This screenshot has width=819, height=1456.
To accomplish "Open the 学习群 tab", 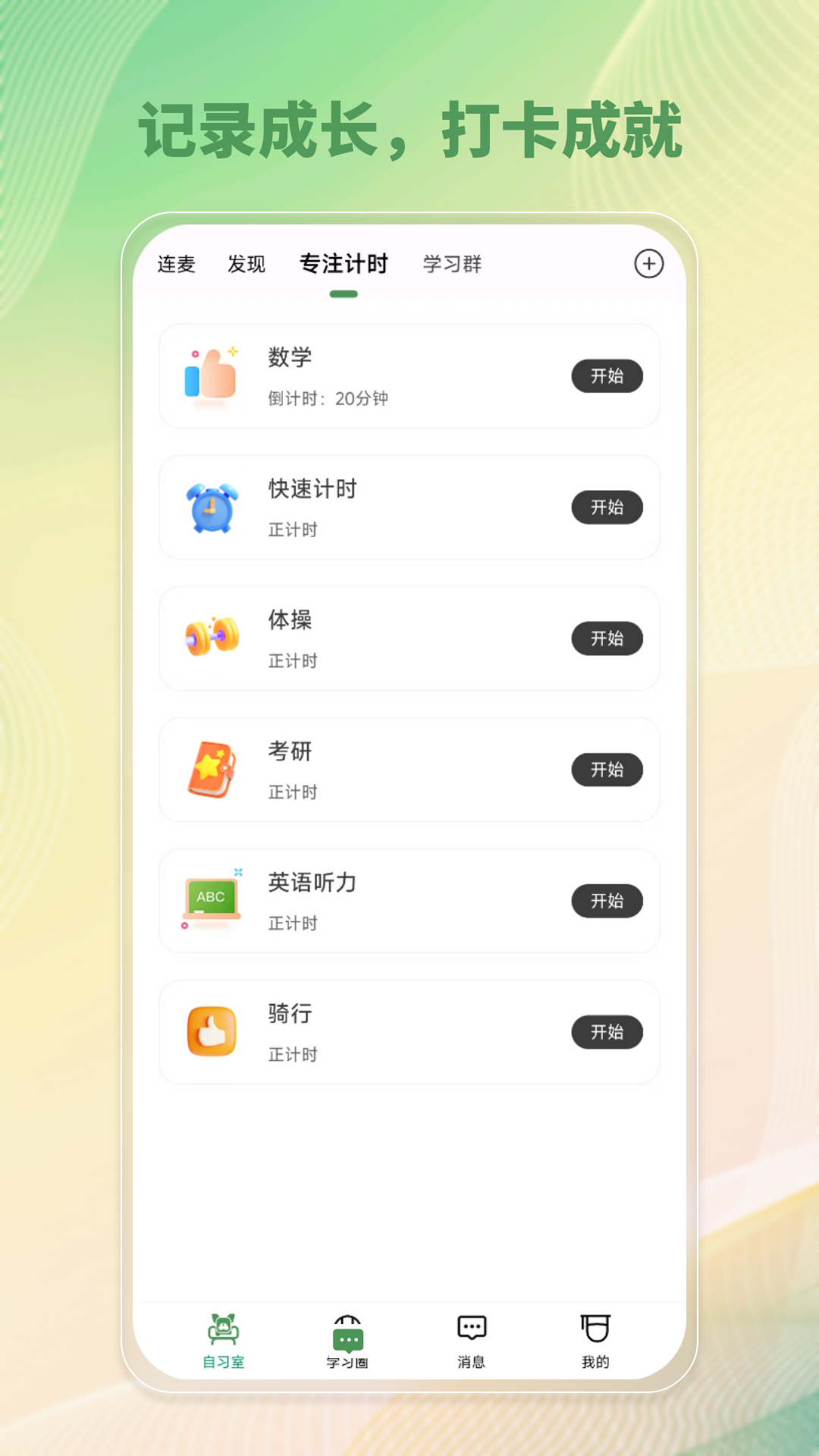I will (452, 264).
